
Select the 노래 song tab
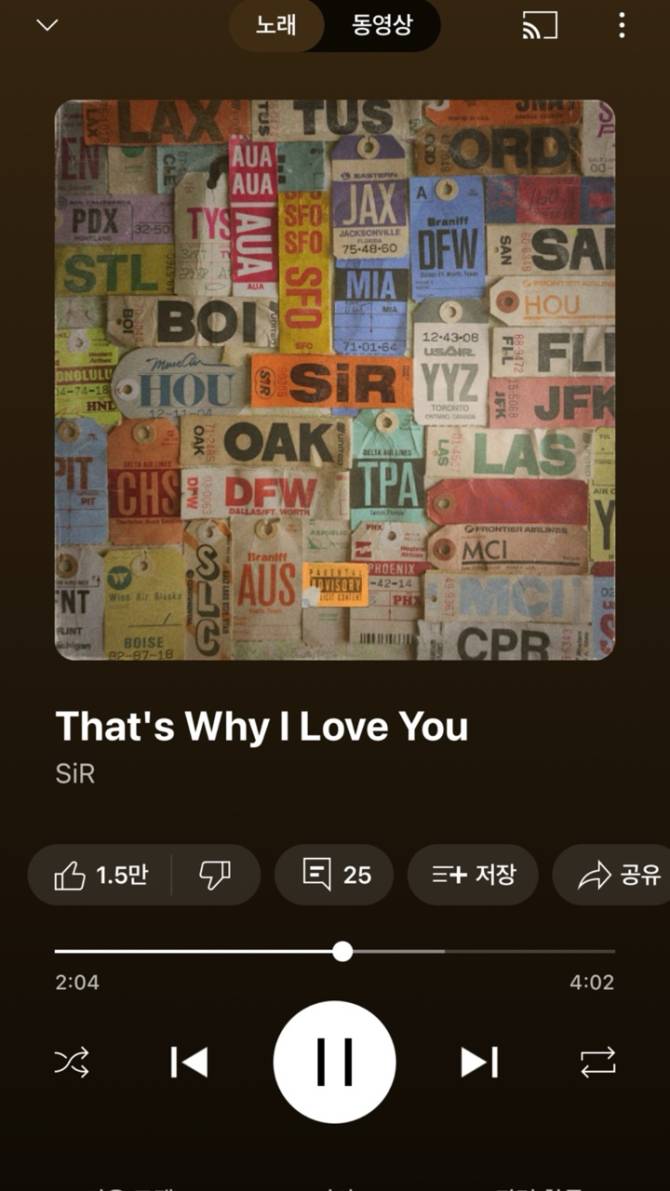pos(276,25)
